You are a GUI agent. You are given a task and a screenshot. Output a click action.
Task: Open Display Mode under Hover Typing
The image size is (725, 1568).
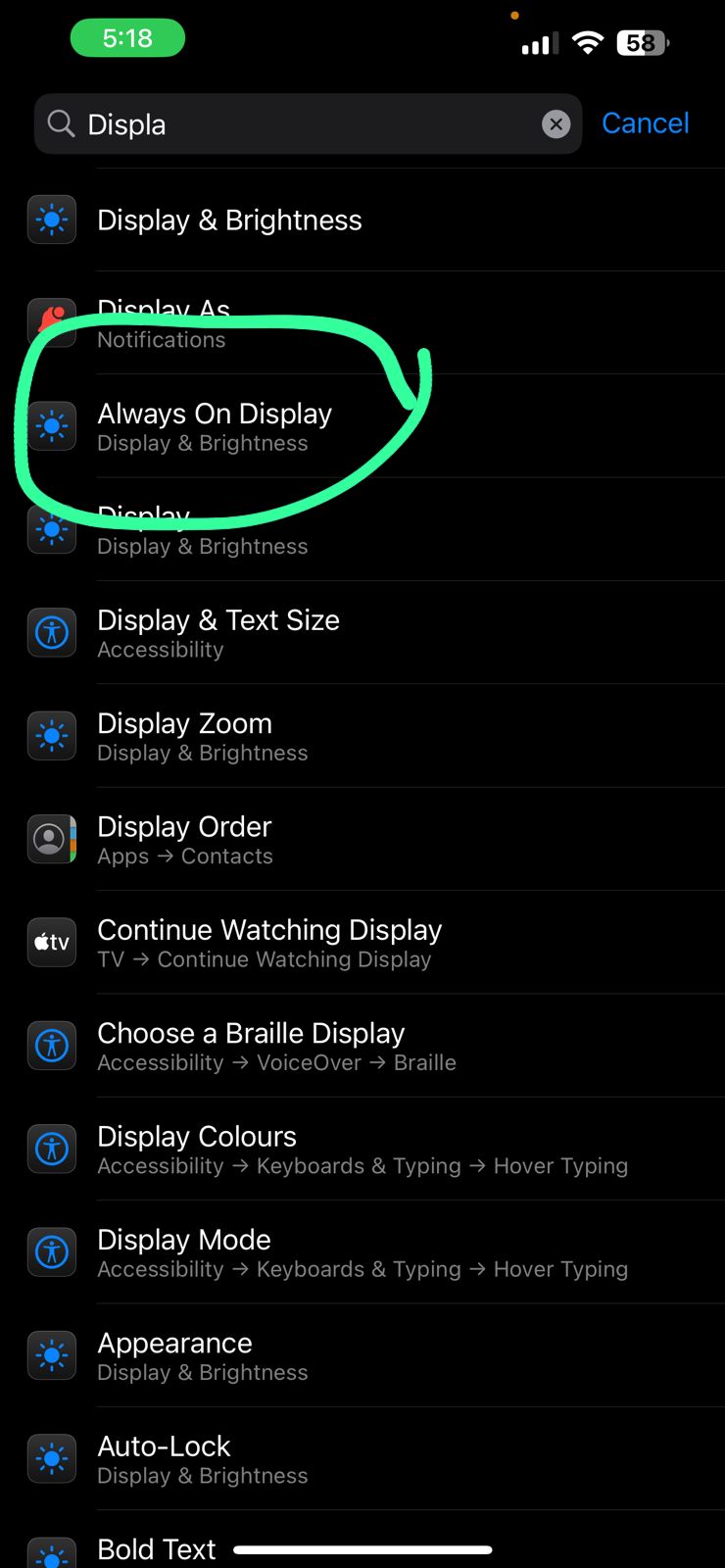pyautogui.click(x=362, y=1252)
